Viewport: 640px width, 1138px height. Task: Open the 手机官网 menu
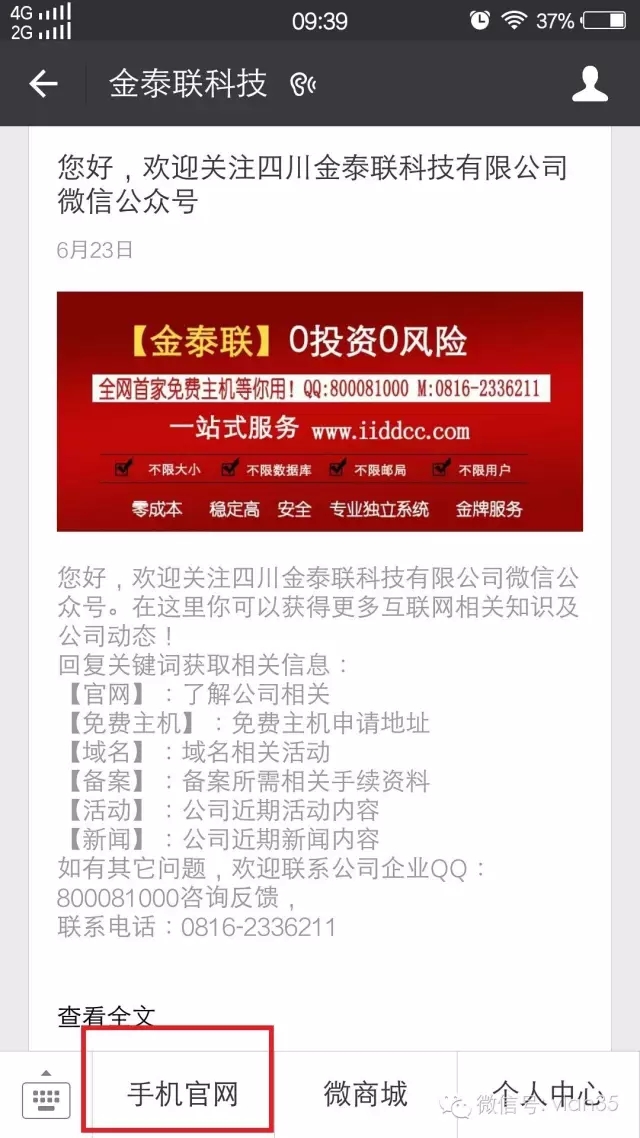coord(182,1094)
